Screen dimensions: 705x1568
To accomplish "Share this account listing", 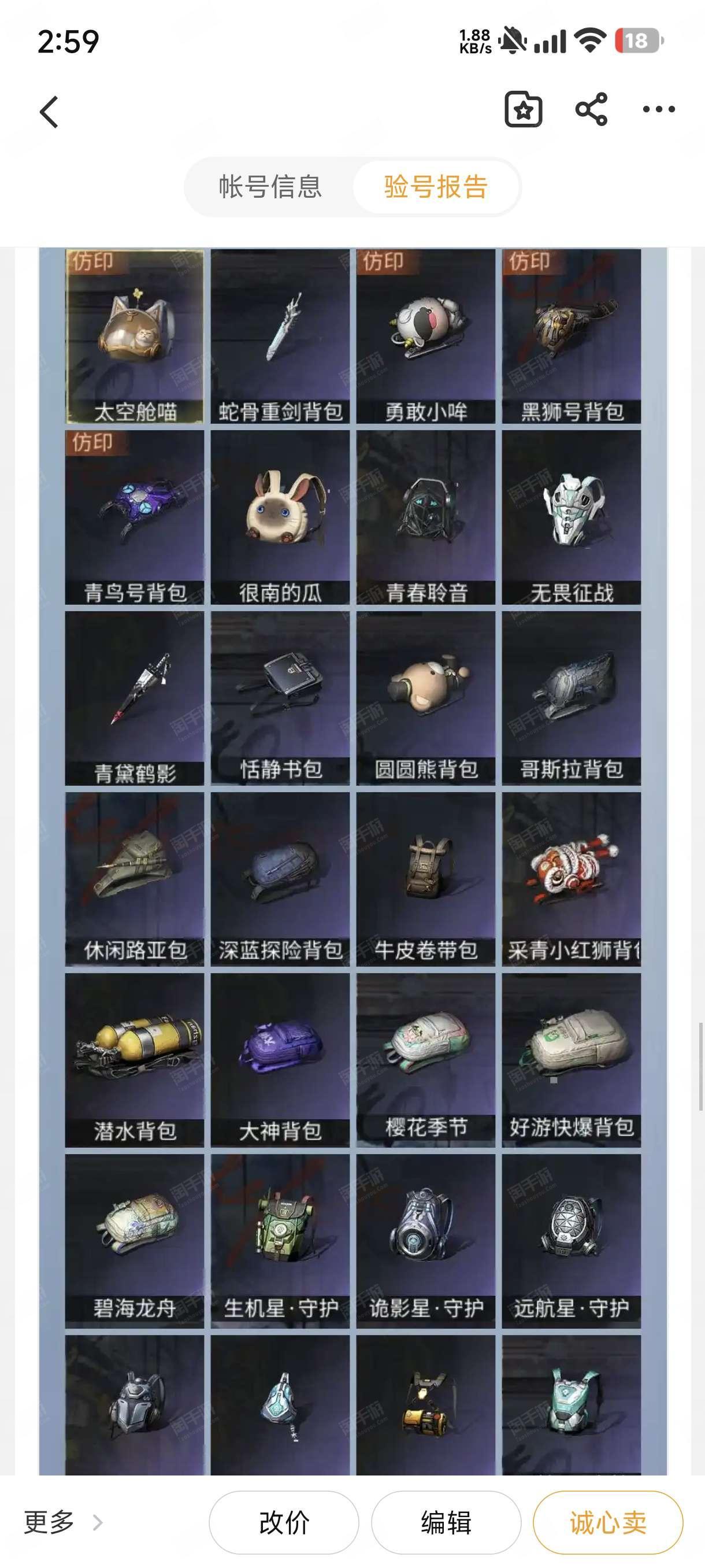I will (x=591, y=110).
